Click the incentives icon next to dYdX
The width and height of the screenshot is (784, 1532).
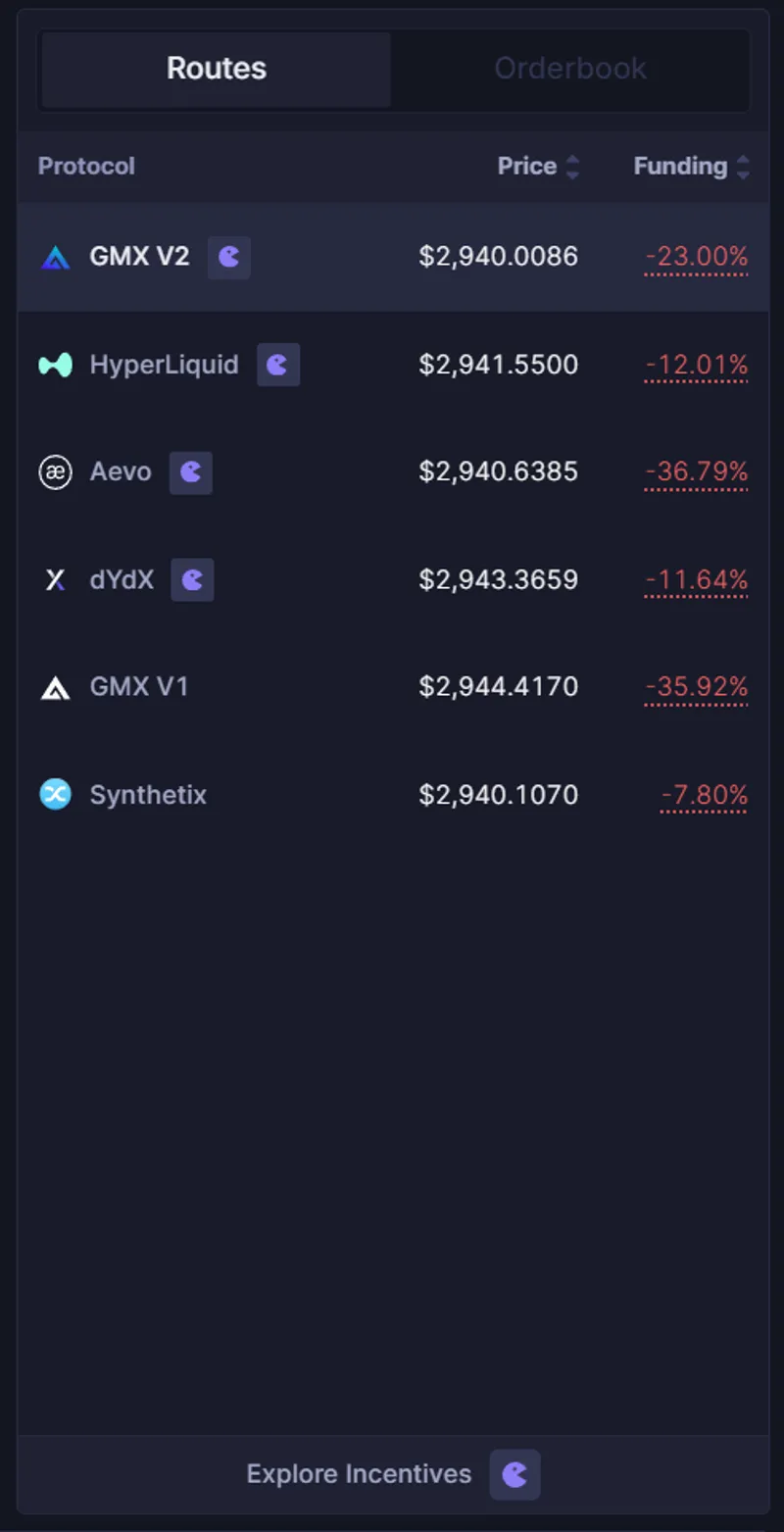pos(192,579)
